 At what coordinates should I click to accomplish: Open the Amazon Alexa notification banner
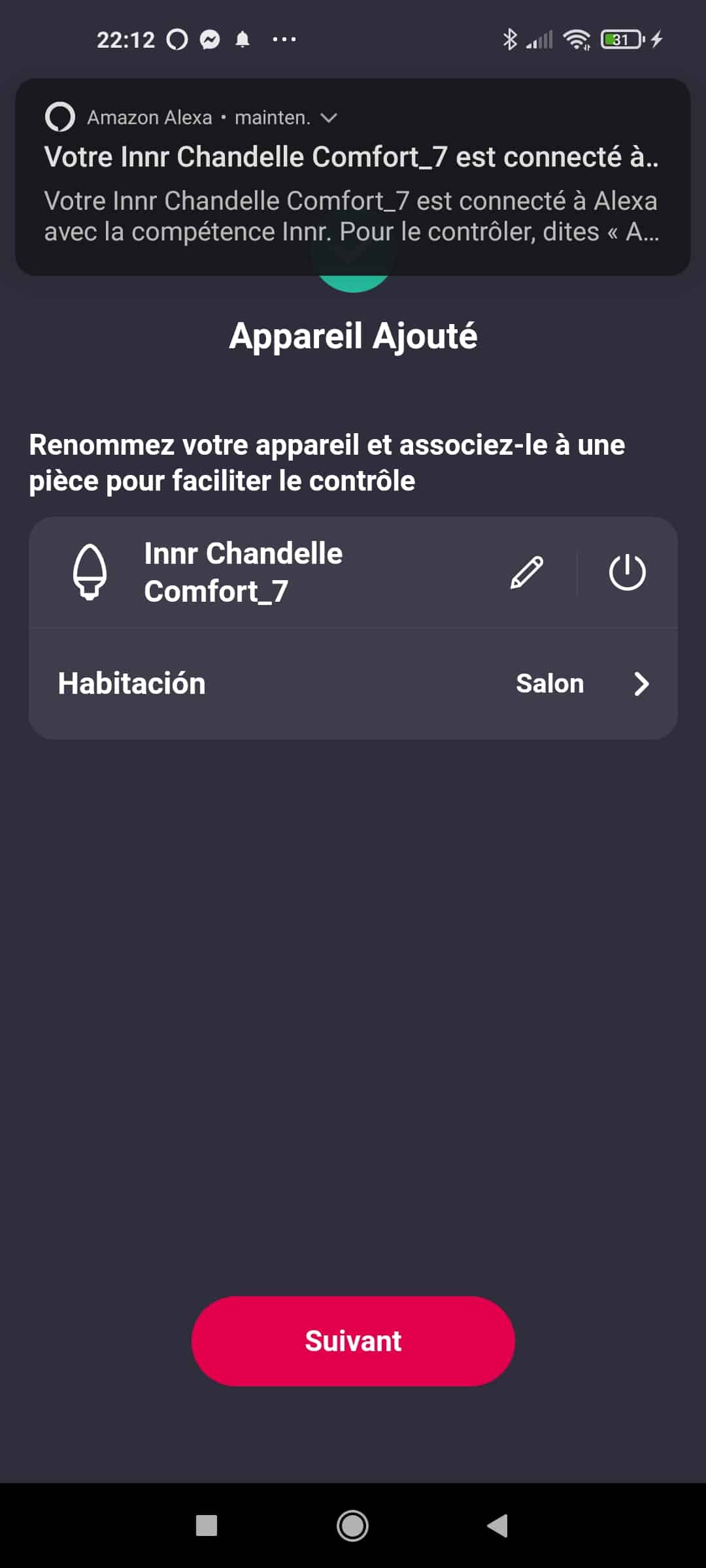pos(353,177)
